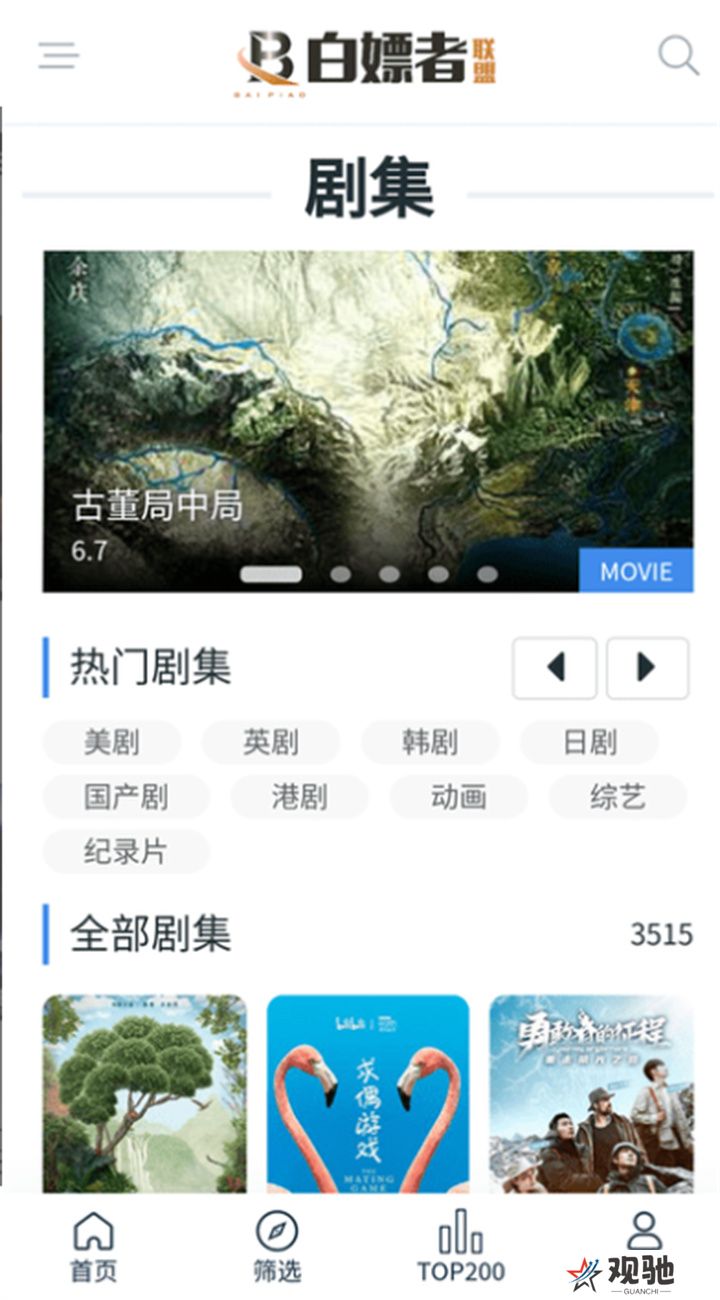Filter series by 国产剧
This screenshot has width=720, height=1300.
click(x=125, y=797)
